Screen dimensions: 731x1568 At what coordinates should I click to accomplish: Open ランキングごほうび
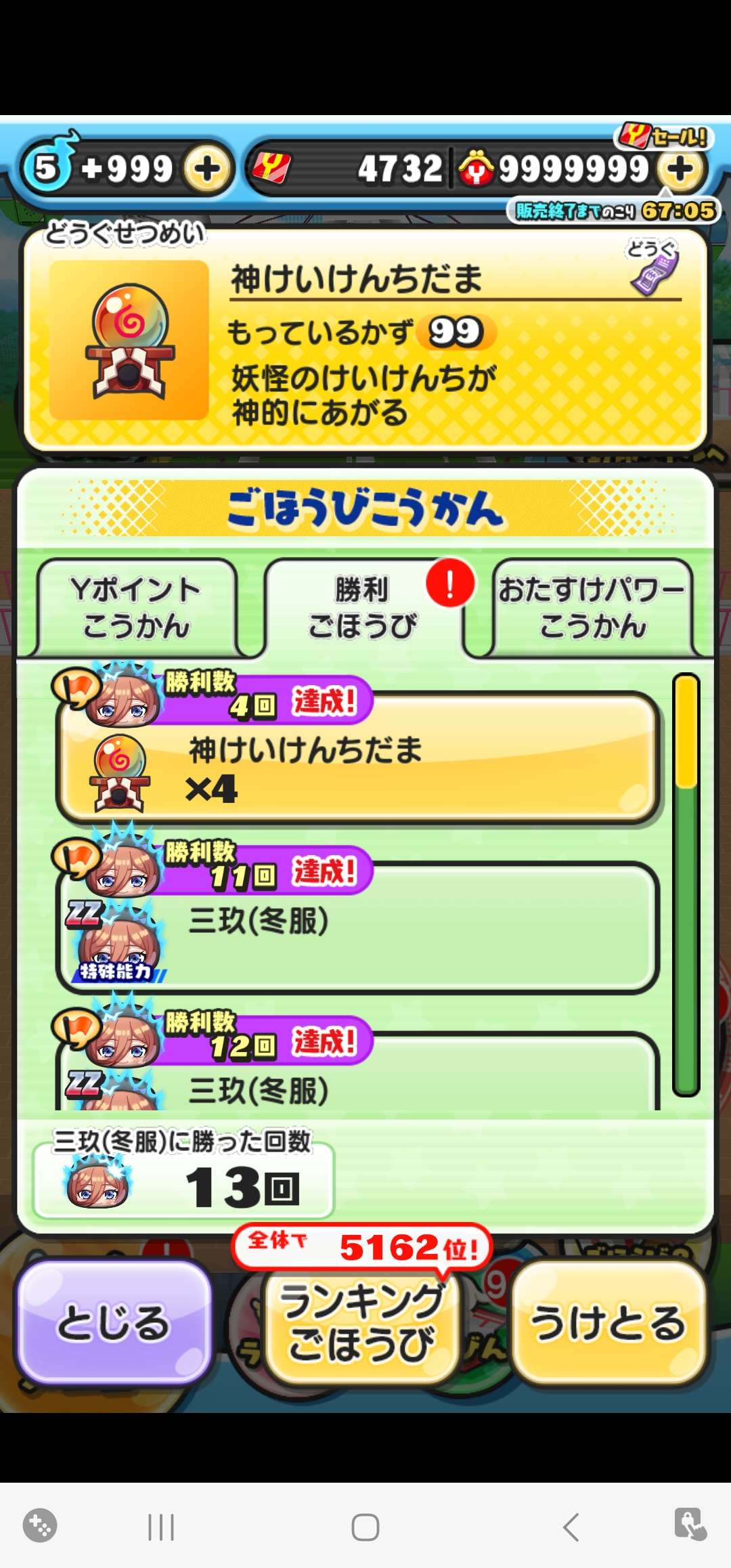point(362,1322)
